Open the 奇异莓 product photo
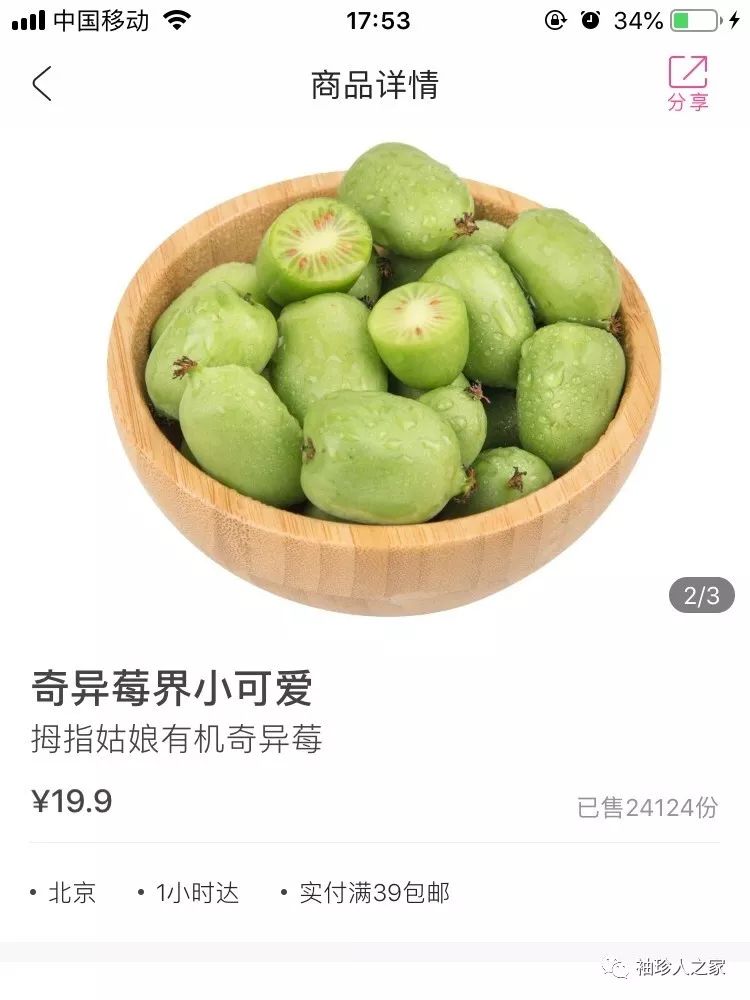Viewport: 750px width, 1000px height. tap(384, 378)
